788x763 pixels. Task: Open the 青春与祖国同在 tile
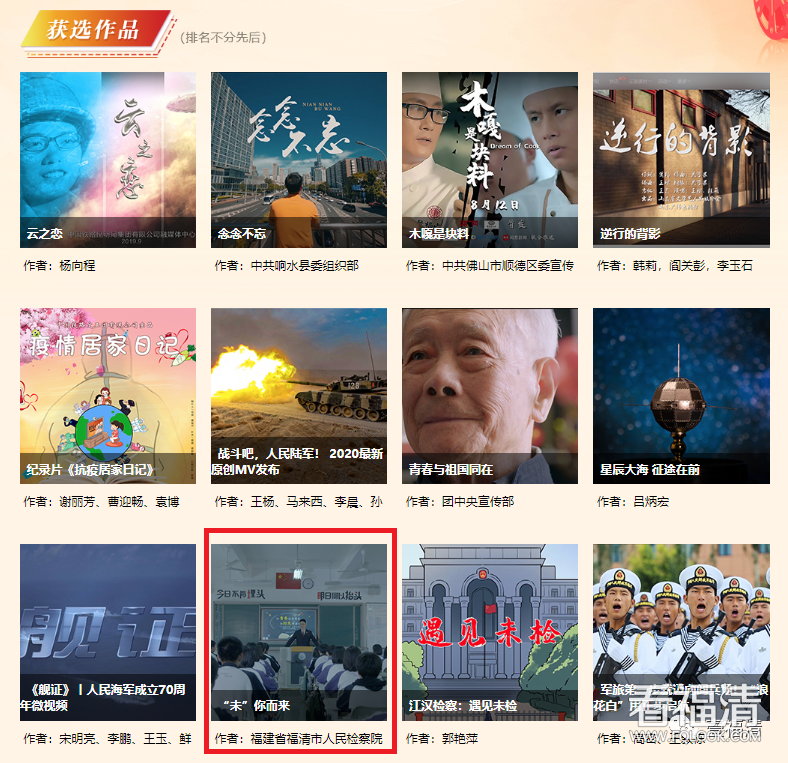pyautogui.click(x=490, y=395)
